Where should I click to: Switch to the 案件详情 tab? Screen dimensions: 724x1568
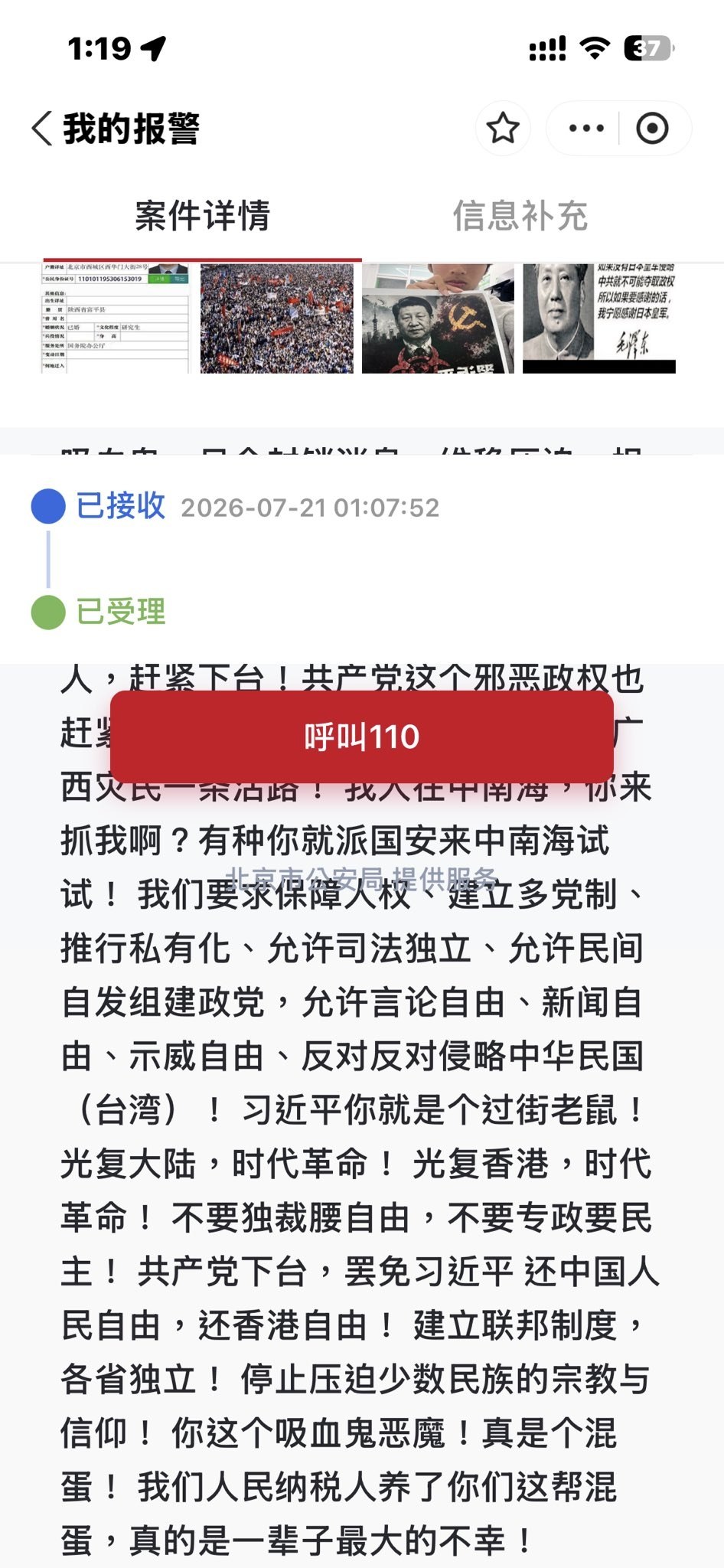point(202,215)
